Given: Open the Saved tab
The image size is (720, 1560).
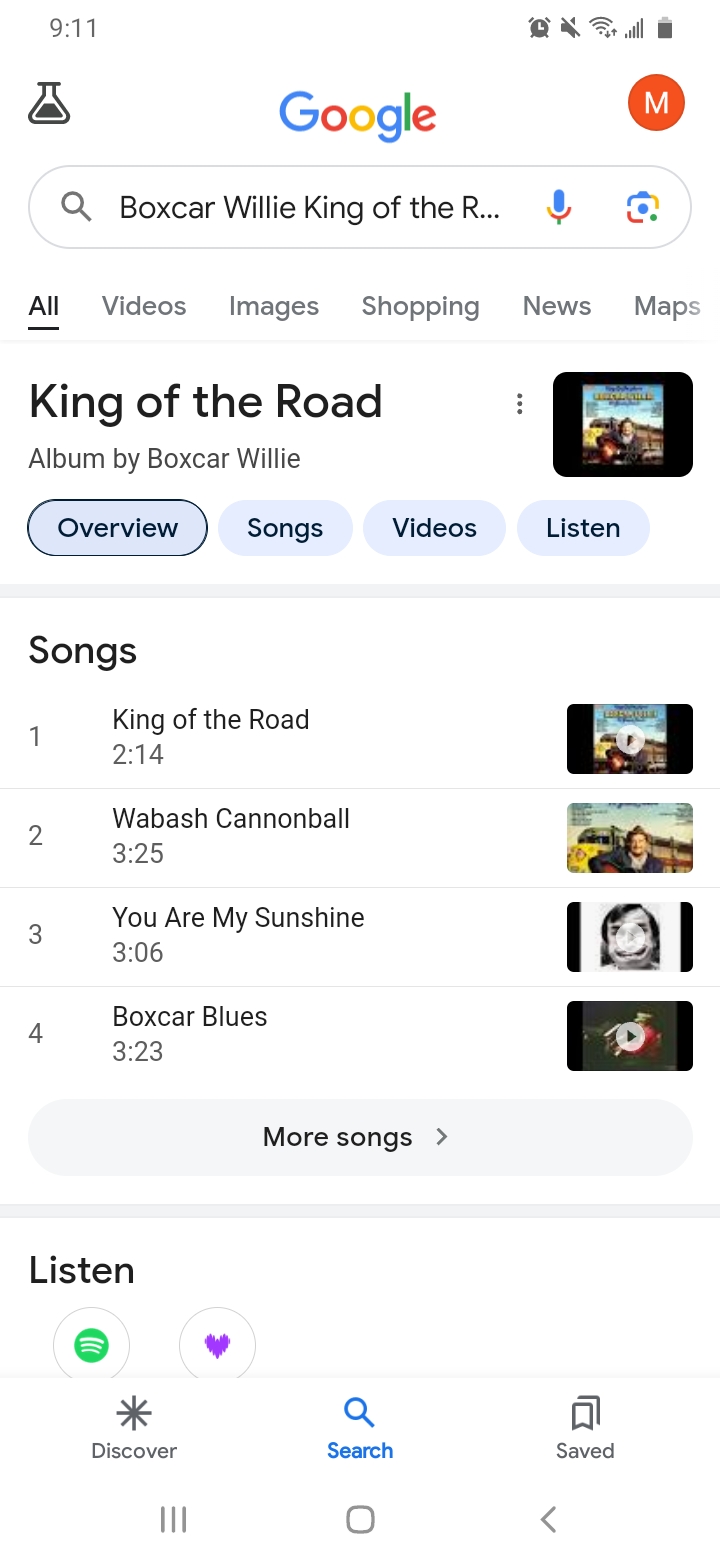Looking at the screenshot, I should (585, 1428).
